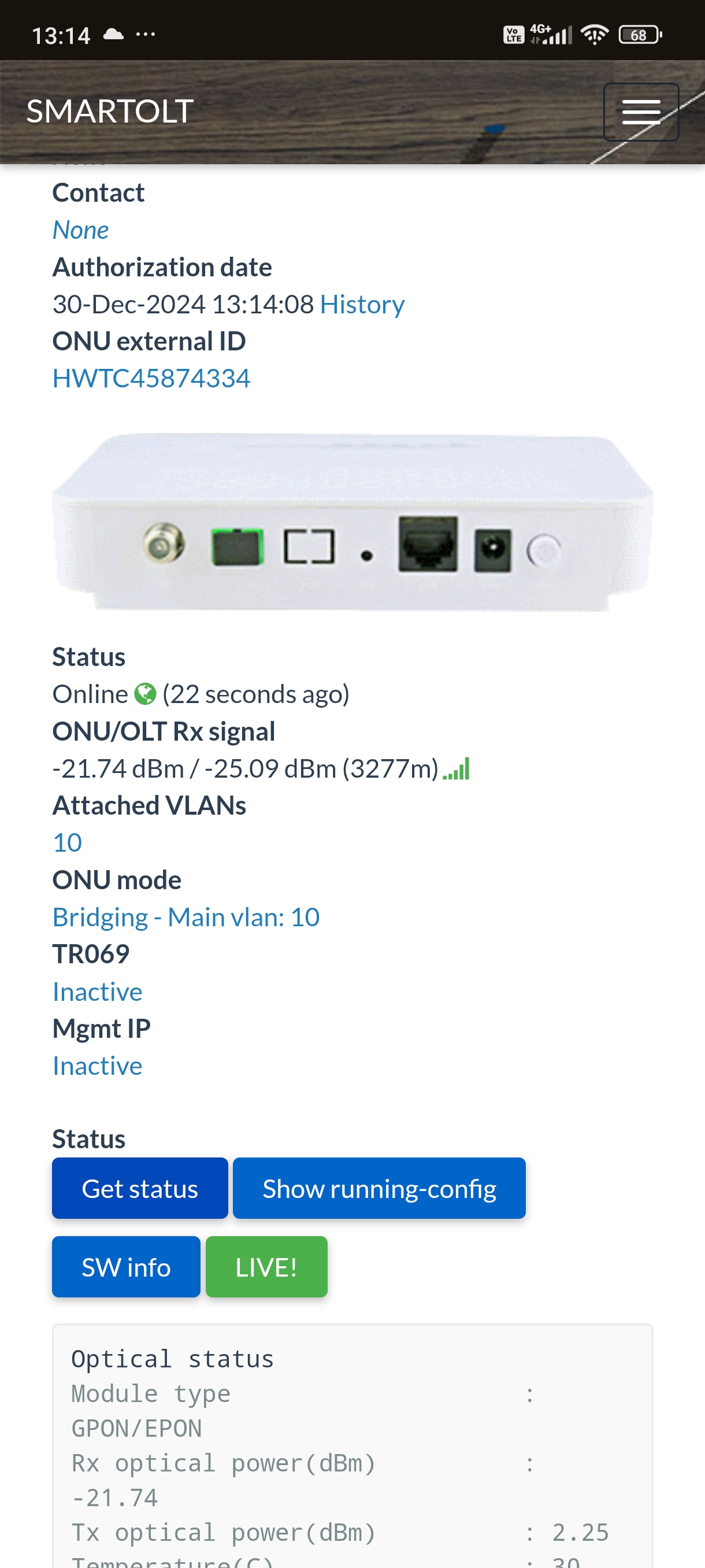Open TR069 Inactive link
This screenshot has height=1568, width=705.
coord(97,992)
